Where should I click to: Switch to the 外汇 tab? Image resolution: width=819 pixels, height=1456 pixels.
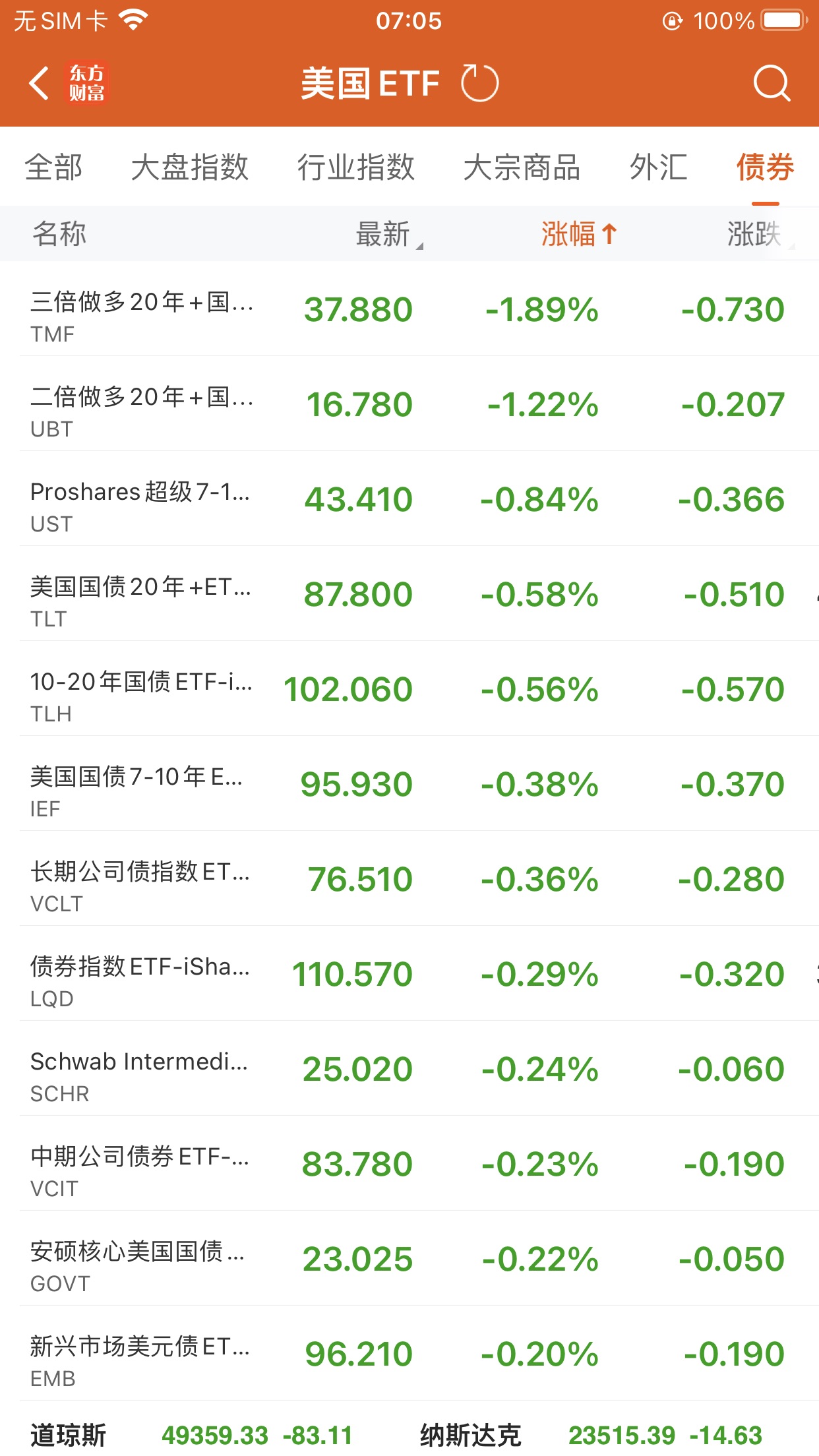[x=658, y=167]
